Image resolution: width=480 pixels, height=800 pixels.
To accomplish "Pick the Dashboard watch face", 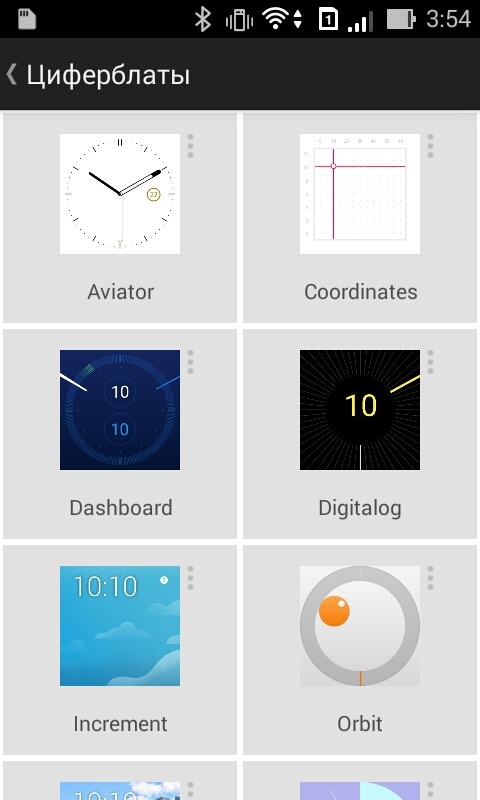I will click(120, 434).
